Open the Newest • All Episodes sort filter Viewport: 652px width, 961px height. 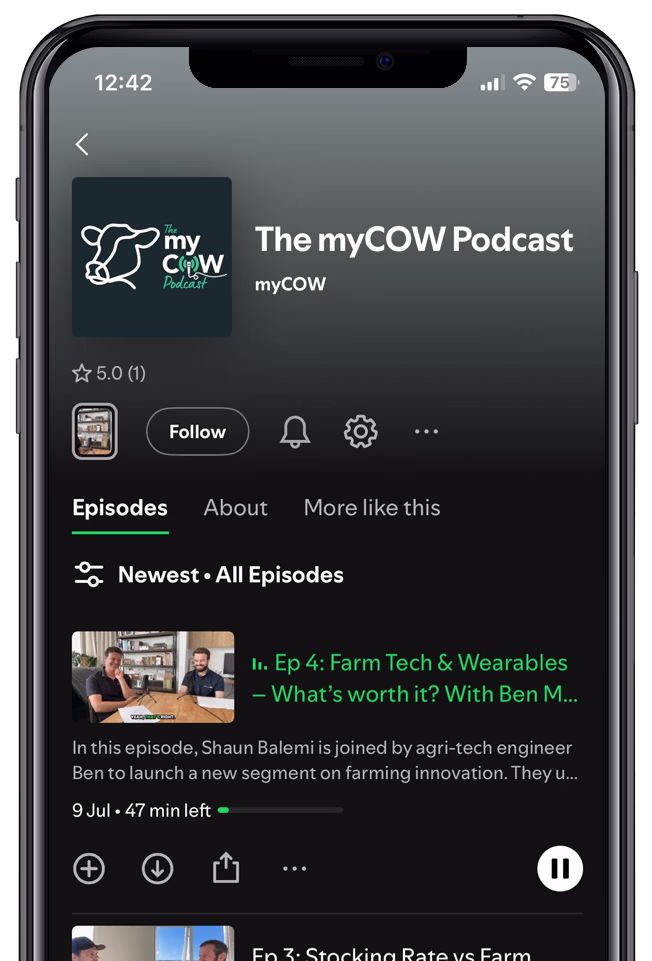tap(209, 575)
